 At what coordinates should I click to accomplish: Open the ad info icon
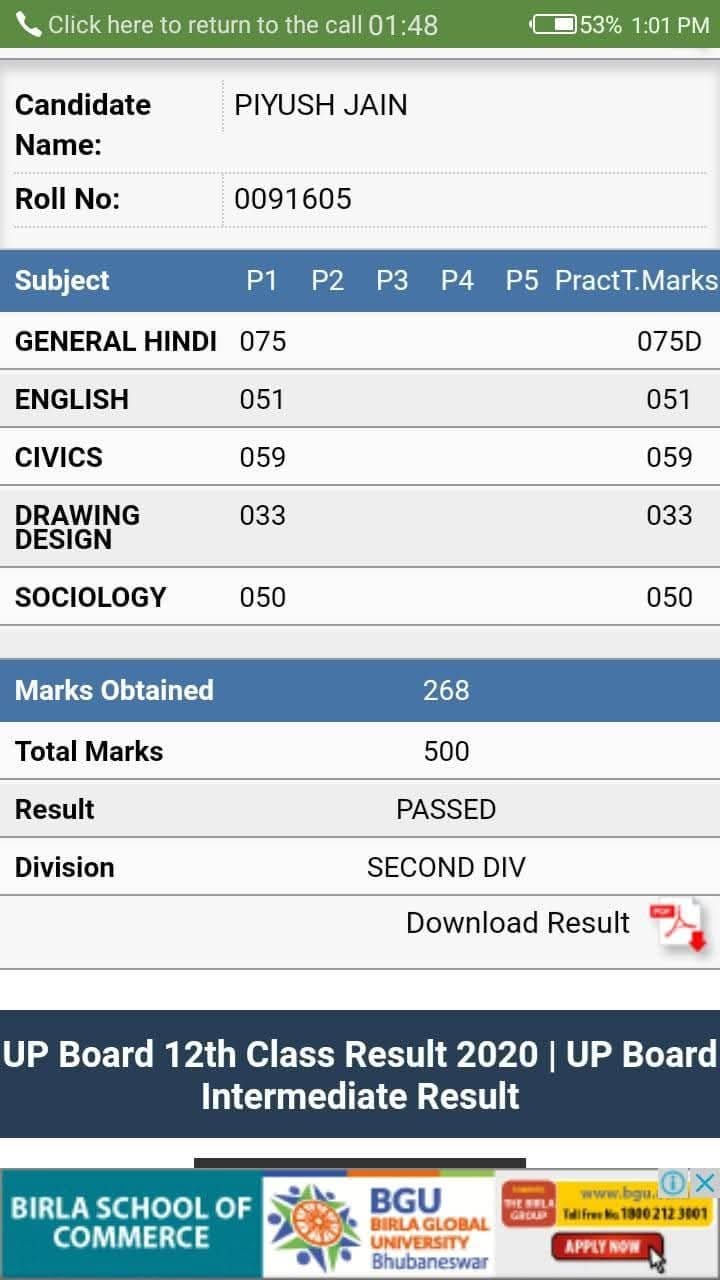(673, 1183)
